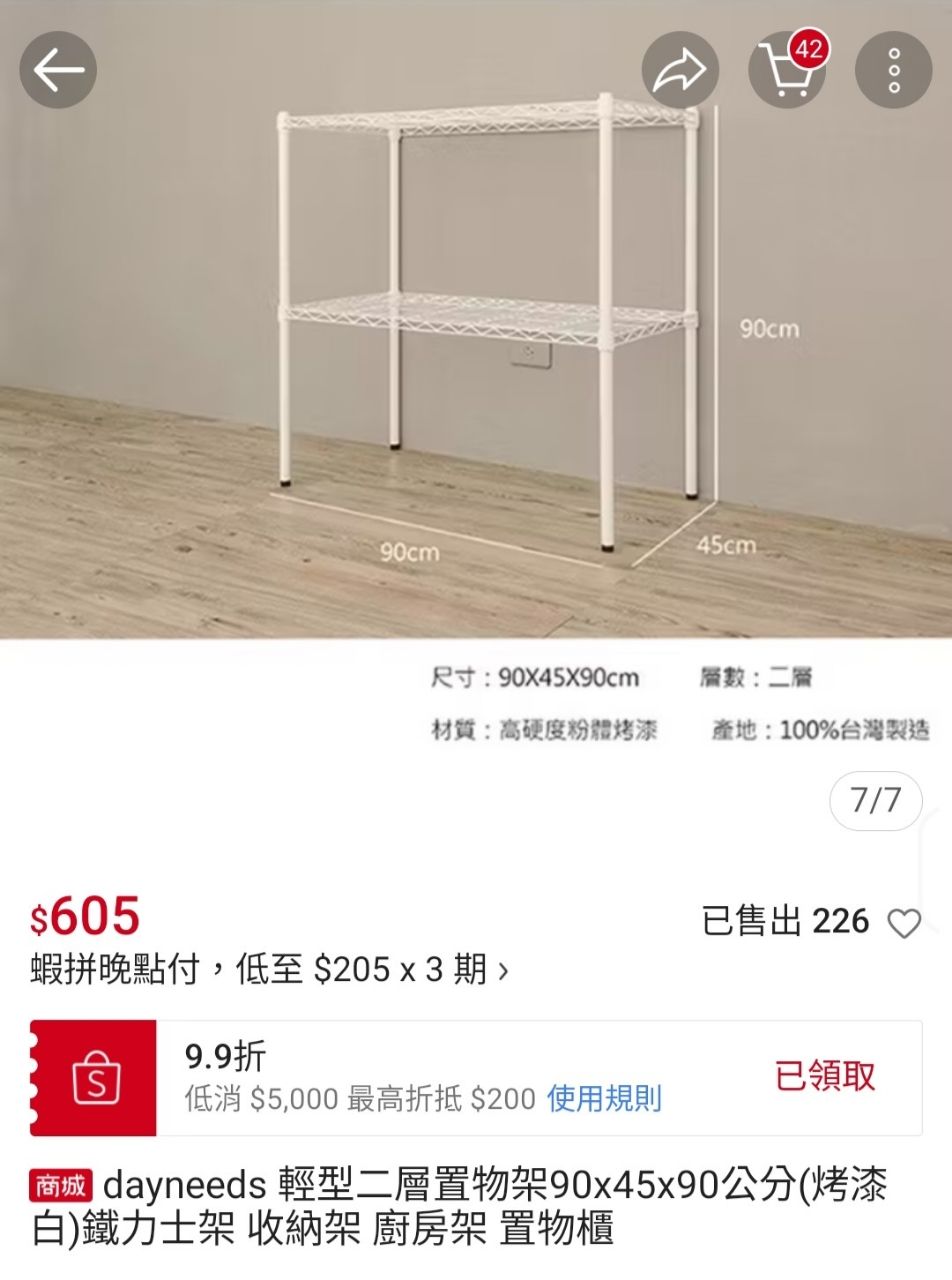952x1280 pixels.
Task: Open the three-dot overflow menu
Action: pos(893,70)
